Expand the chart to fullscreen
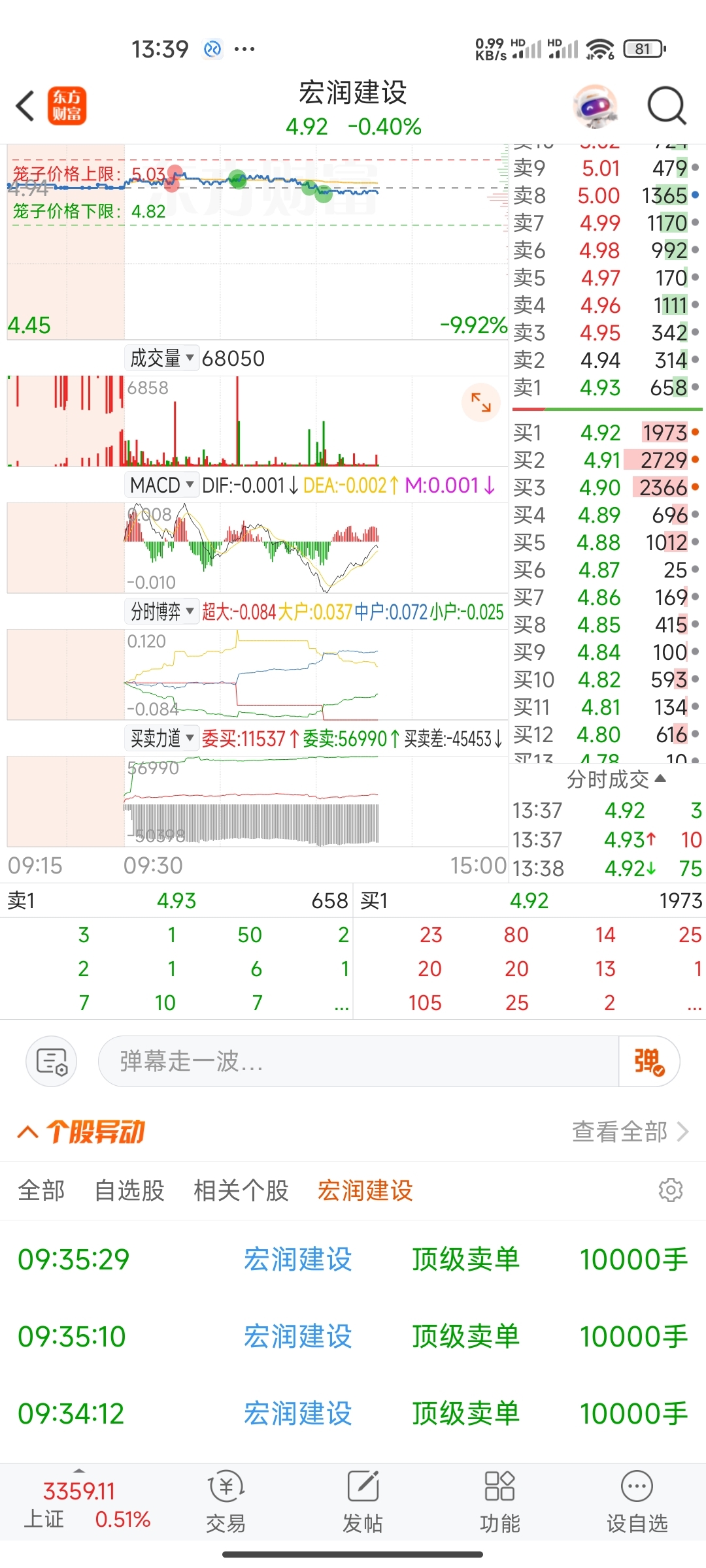This screenshot has width=706, height=1568. coord(481,402)
